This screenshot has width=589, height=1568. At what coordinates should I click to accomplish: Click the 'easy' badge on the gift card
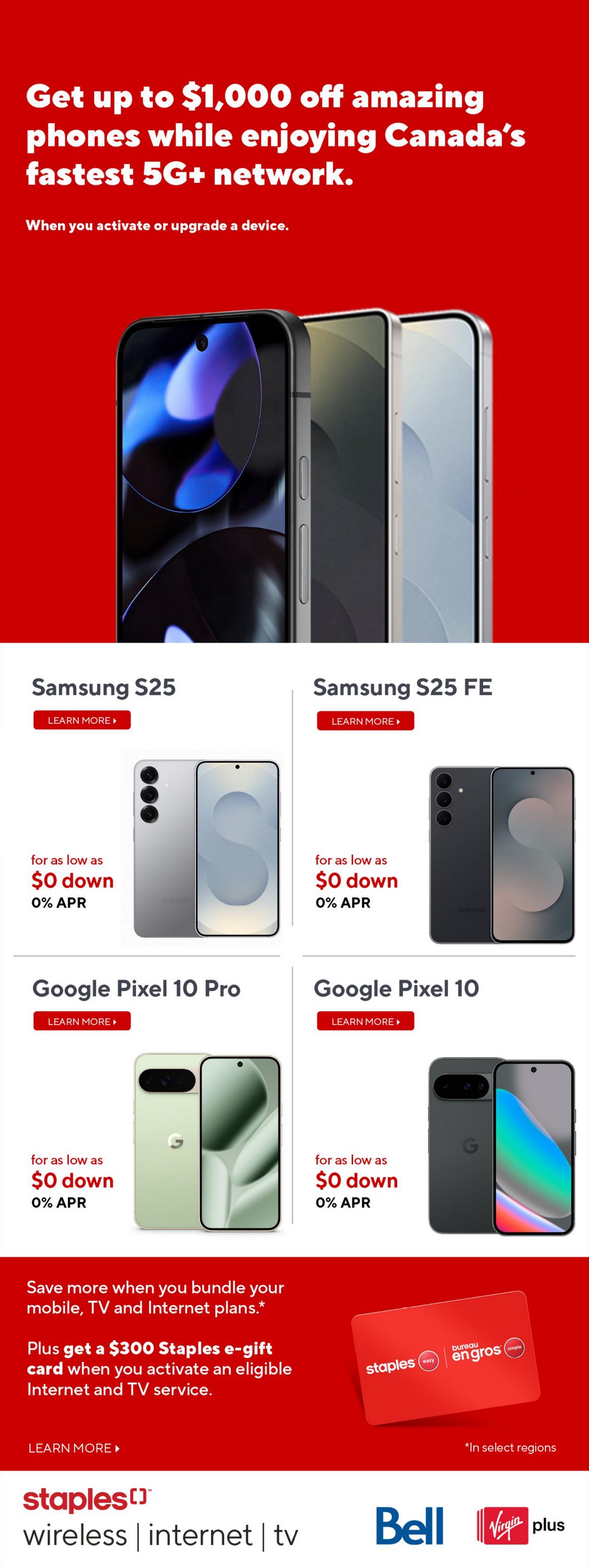click(x=428, y=1362)
